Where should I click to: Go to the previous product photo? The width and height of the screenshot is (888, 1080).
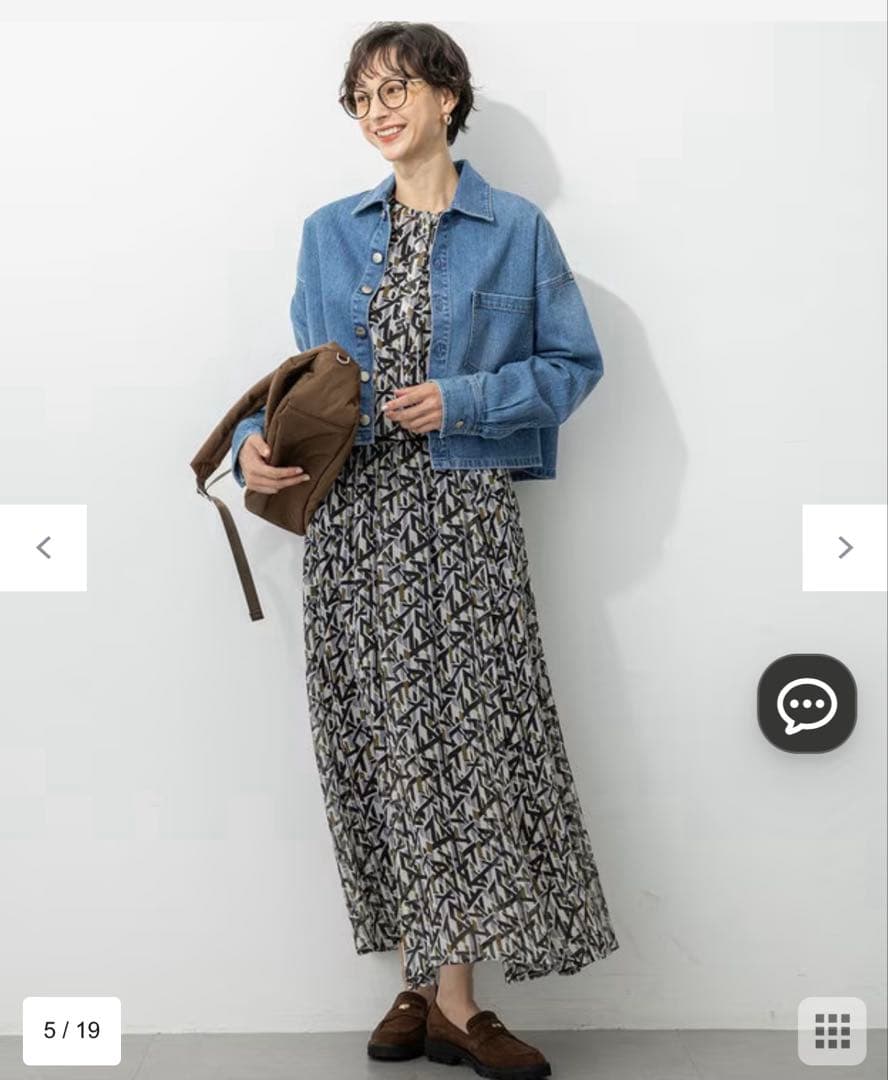[x=43, y=547]
